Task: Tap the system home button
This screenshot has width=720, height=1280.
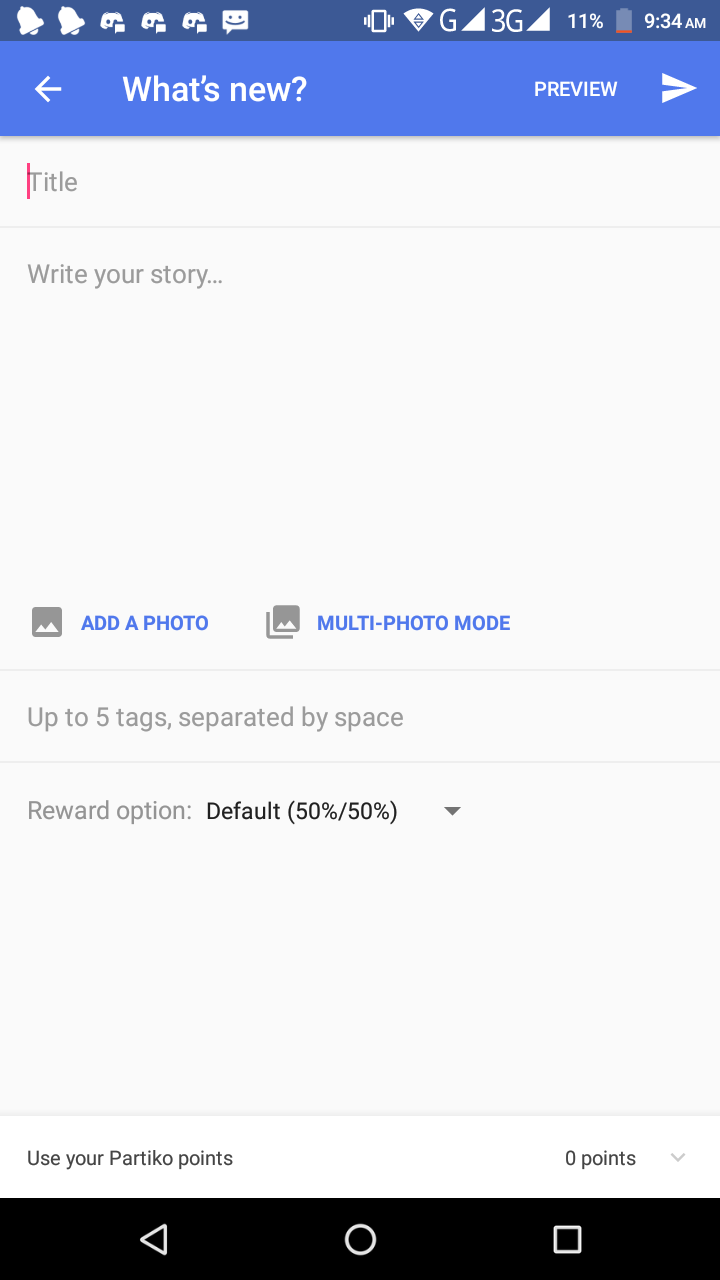Action: [360, 1240]
